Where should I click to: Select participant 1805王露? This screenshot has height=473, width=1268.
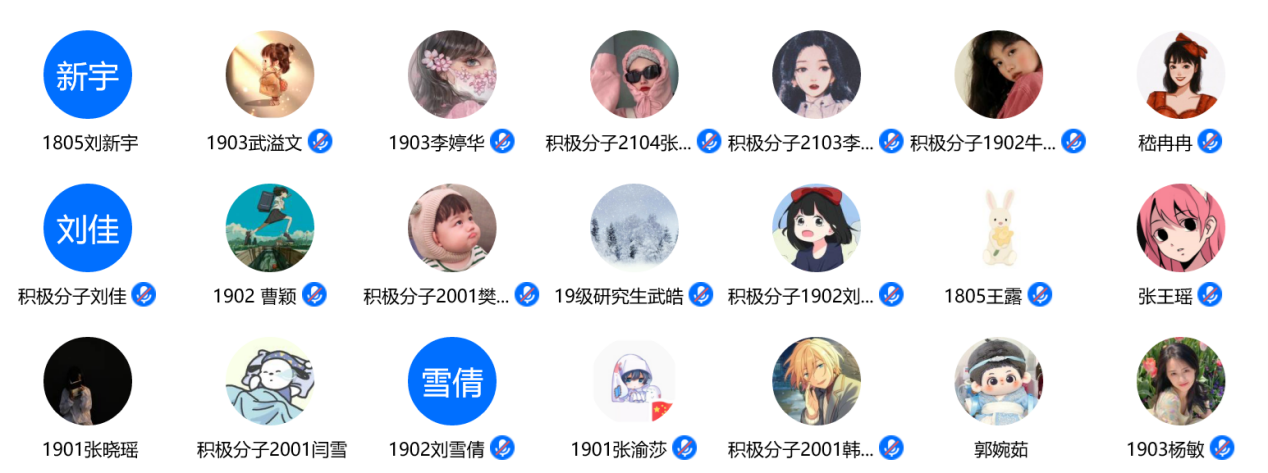(x=999, y=228)
